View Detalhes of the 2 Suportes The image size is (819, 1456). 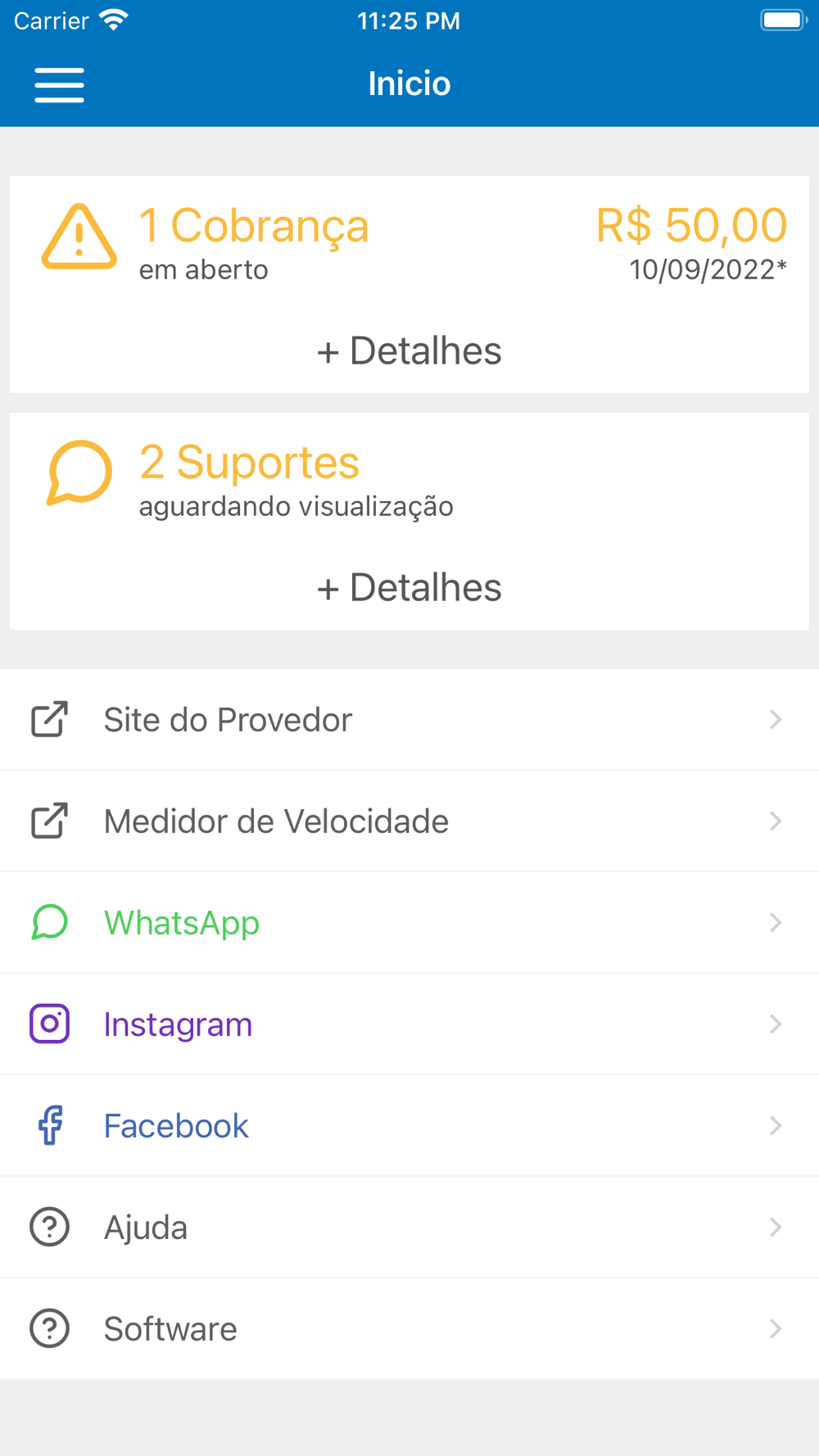[x=409, y=588]
